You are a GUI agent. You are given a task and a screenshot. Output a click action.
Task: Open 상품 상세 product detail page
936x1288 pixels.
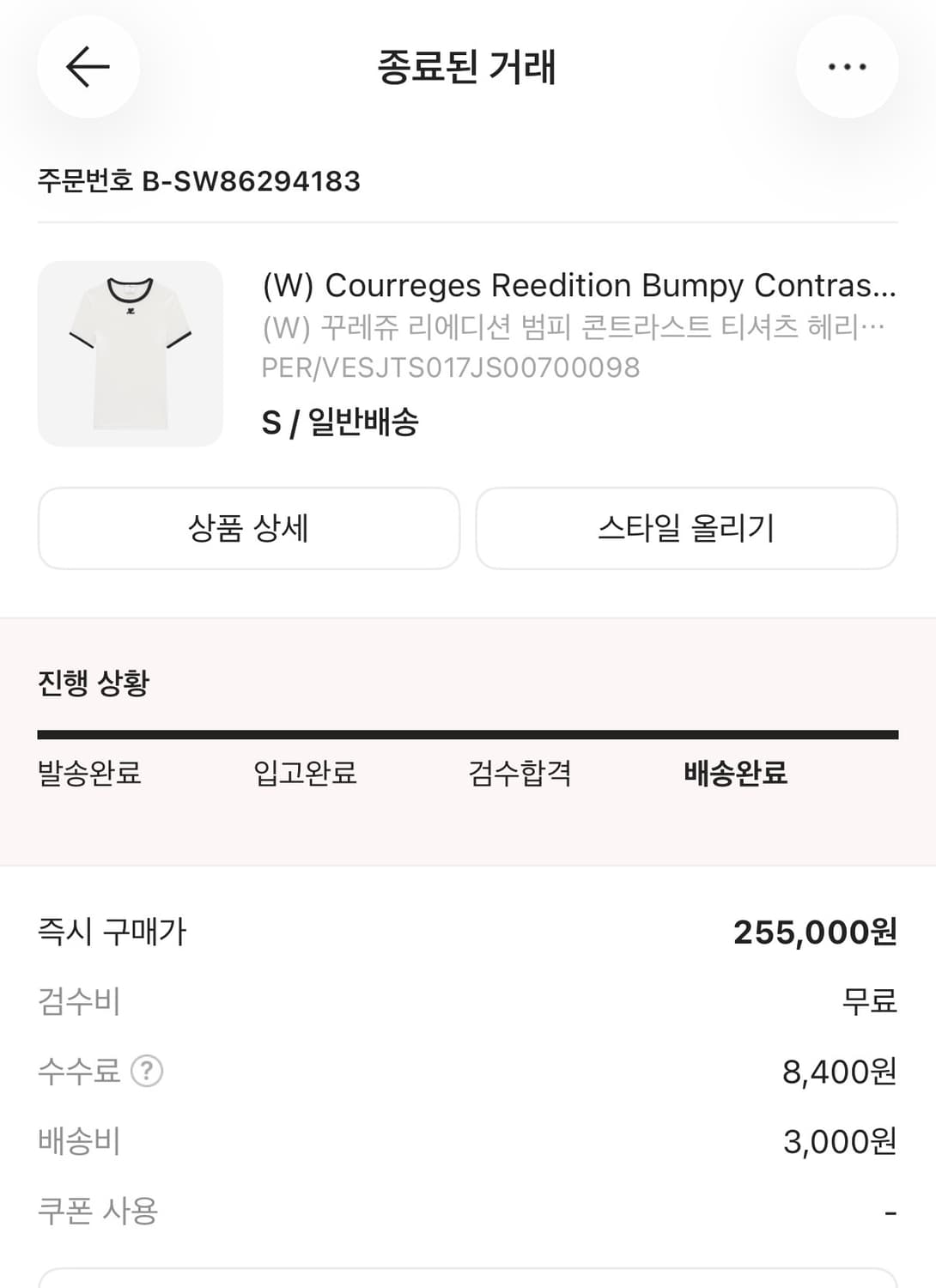(249, 529)
